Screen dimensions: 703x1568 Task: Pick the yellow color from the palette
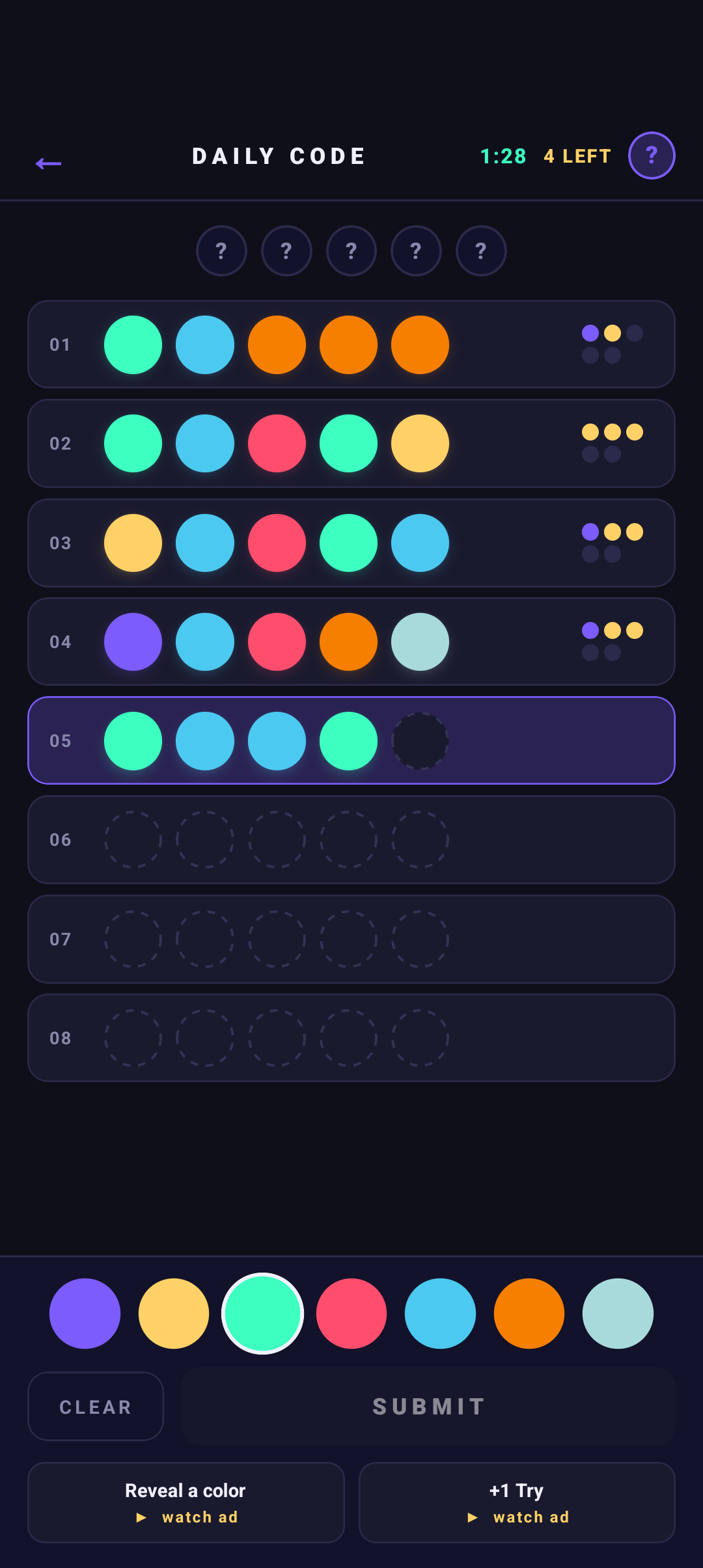174,1313
